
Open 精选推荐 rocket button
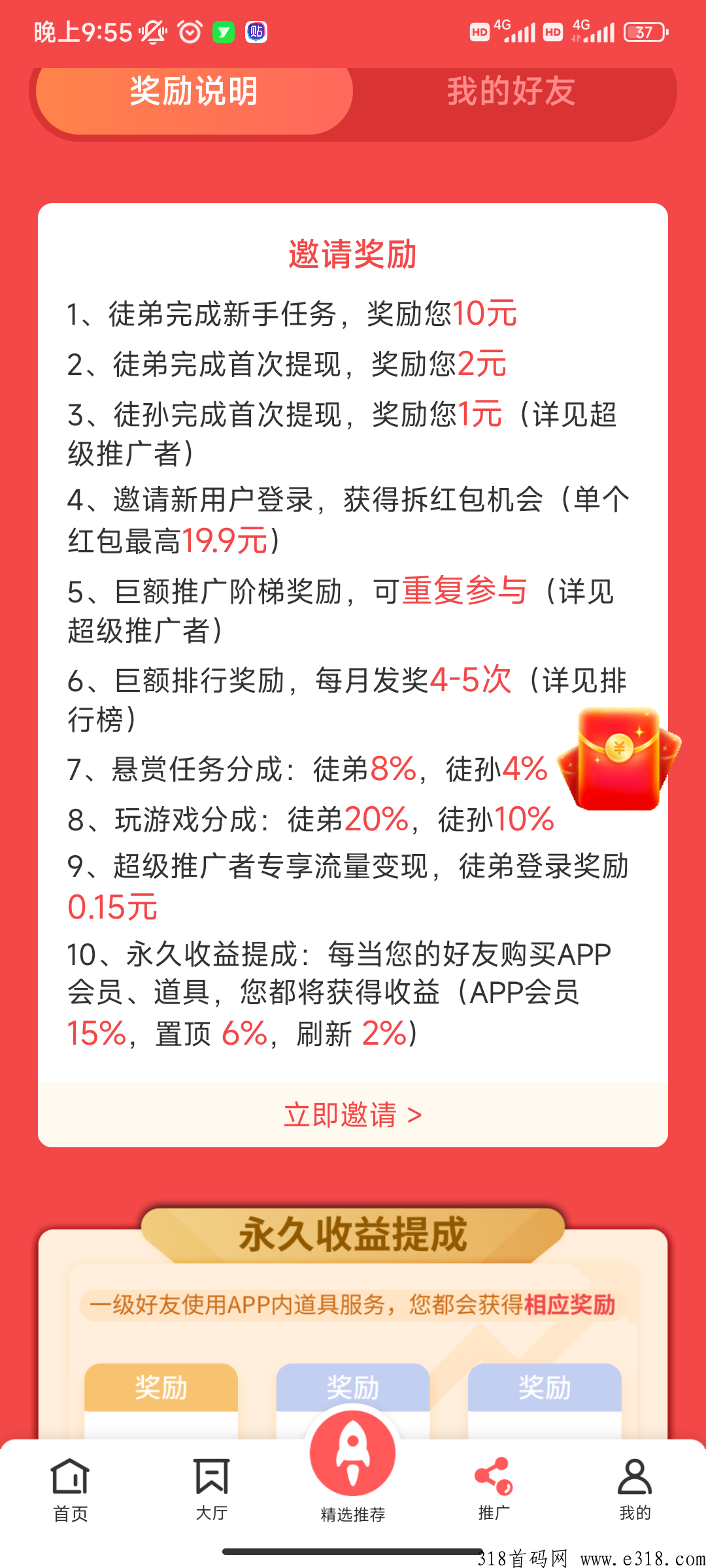353,1465
